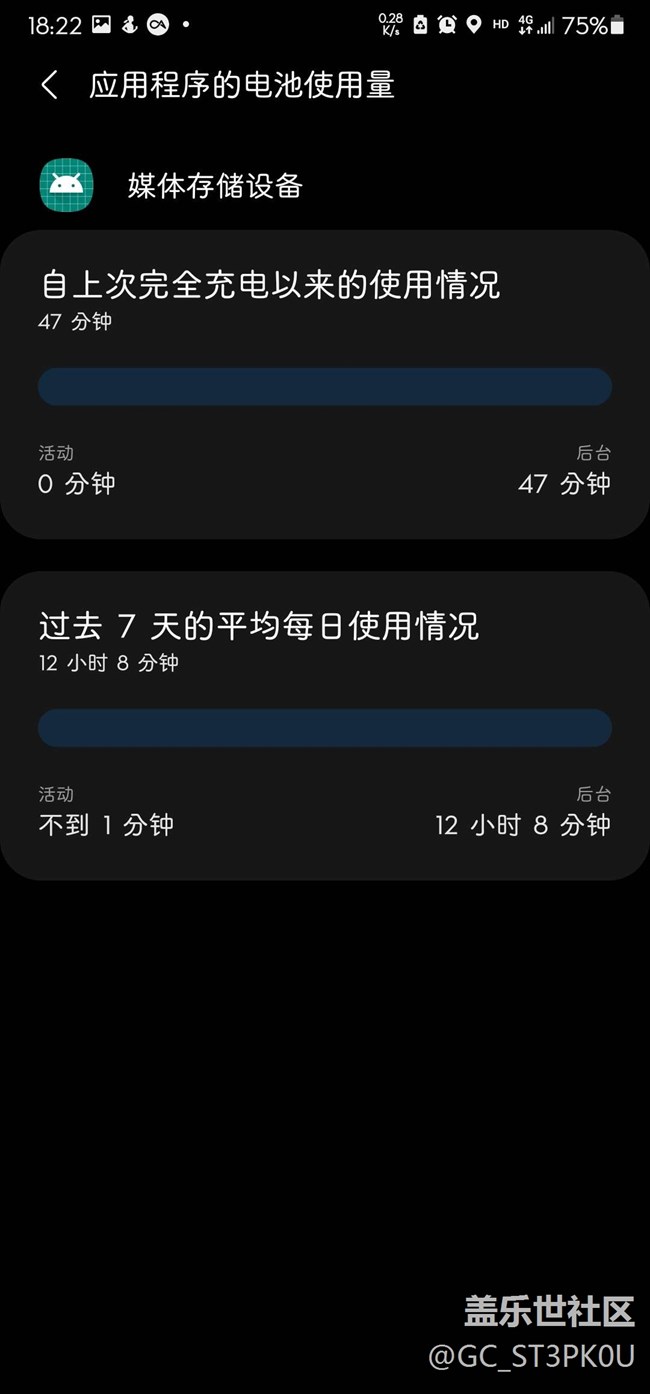The height and width of the screenshot is (1394, 650).
Task: Go back from battery usage screen
Action: pyautogui.click(x=49, y=86)
